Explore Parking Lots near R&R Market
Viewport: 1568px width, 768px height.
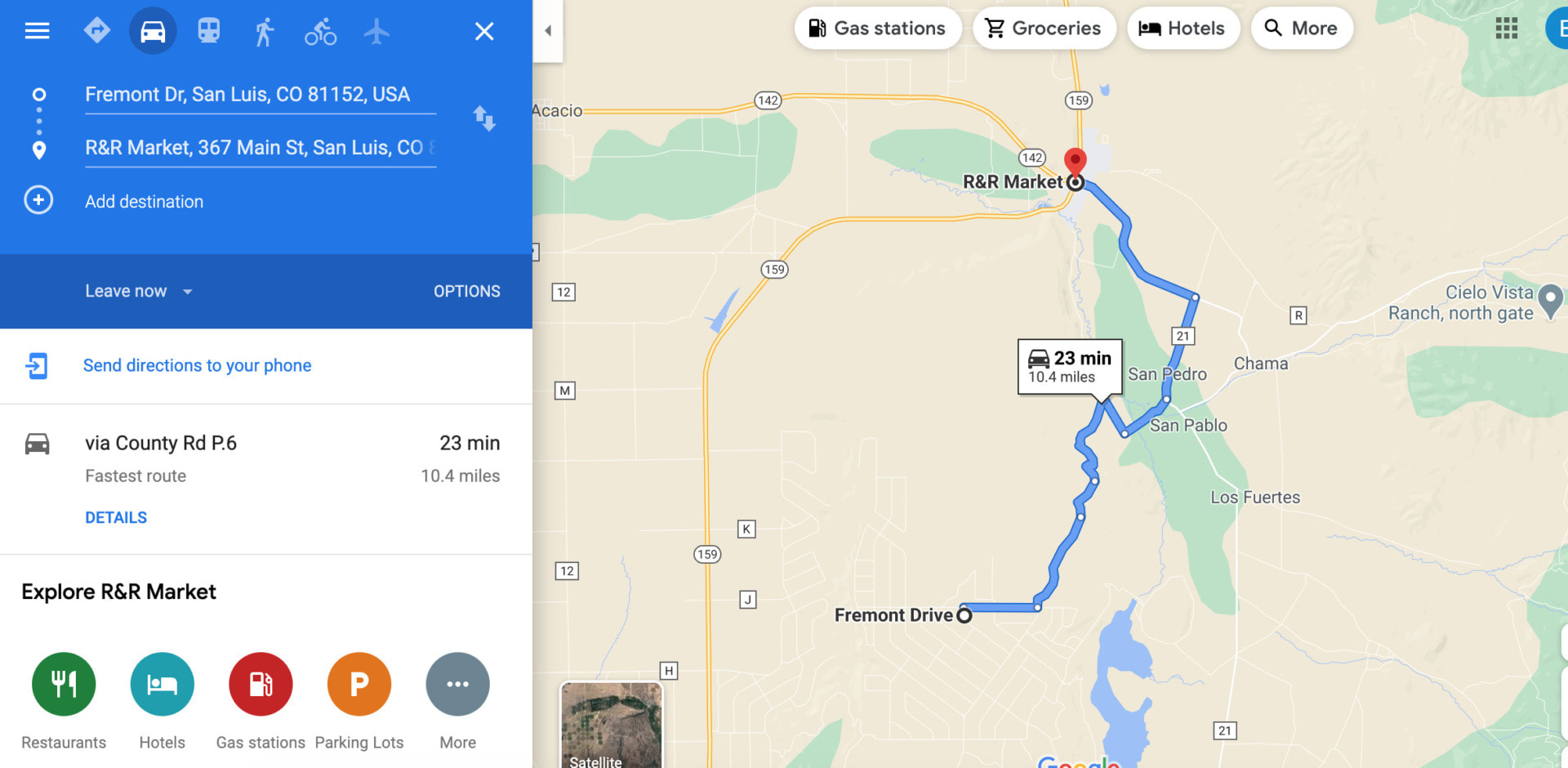359,685
